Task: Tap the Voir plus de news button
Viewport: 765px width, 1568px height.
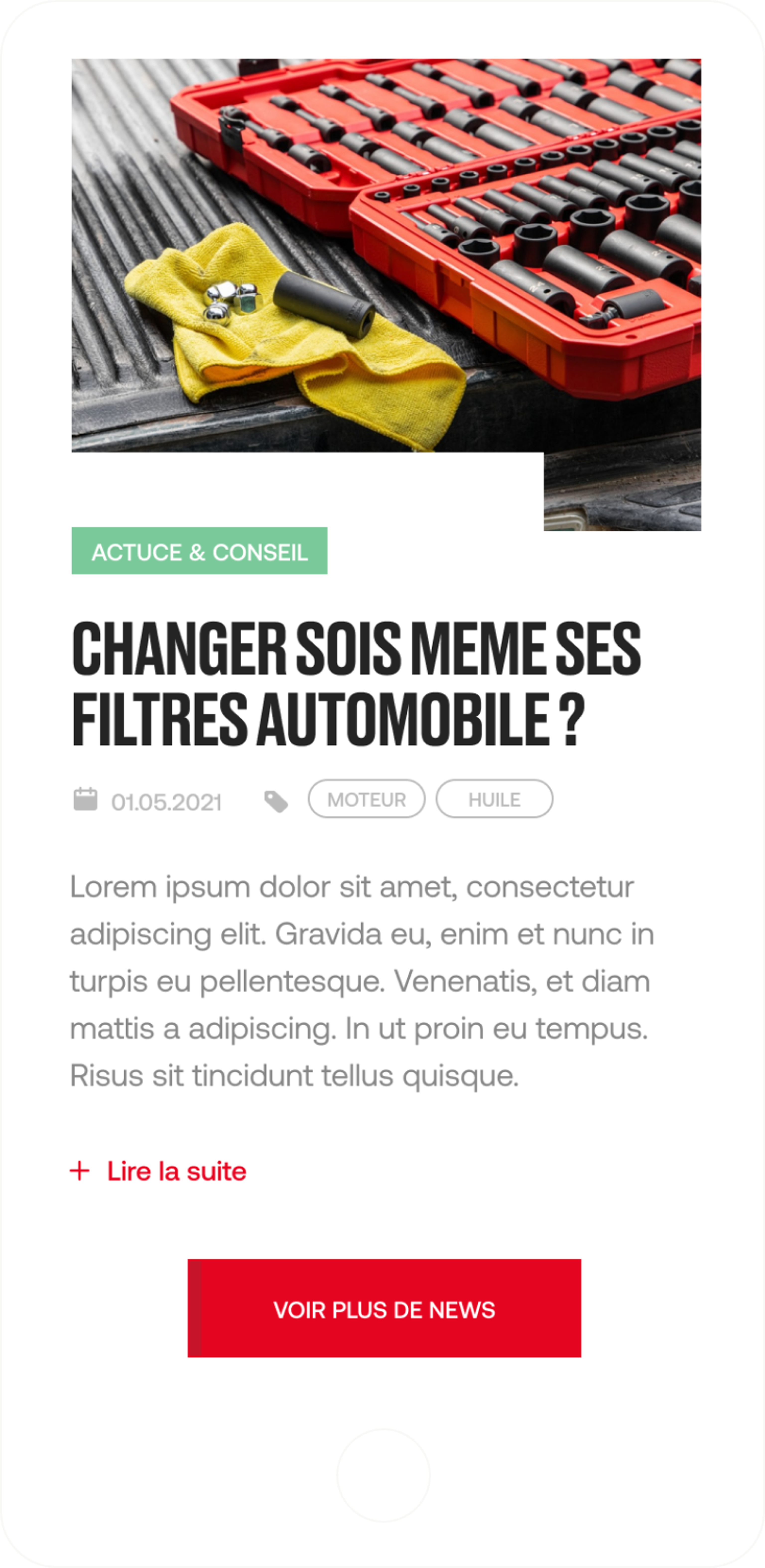Action: 384,1309
